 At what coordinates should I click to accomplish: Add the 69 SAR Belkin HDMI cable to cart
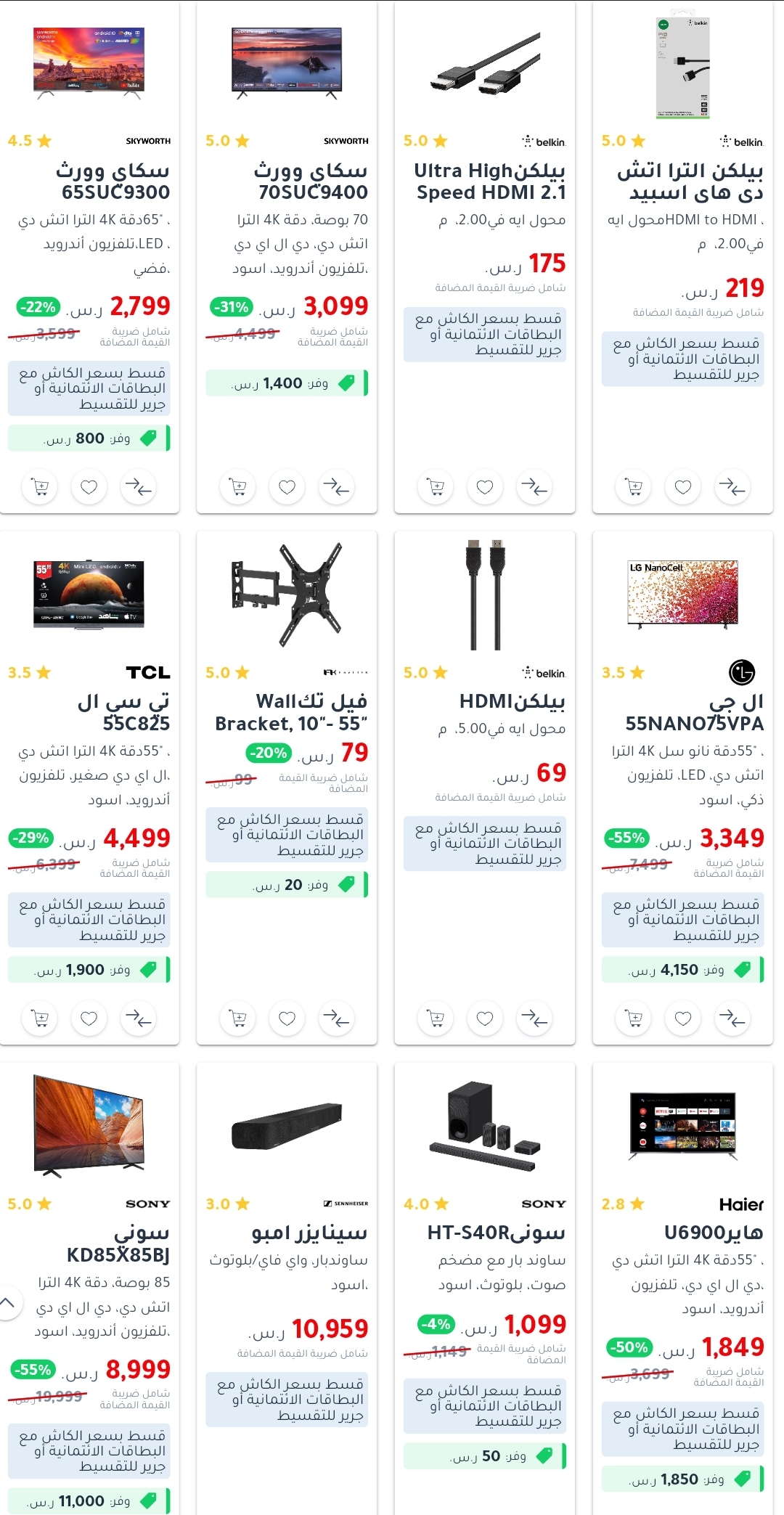click(436, 1018)
